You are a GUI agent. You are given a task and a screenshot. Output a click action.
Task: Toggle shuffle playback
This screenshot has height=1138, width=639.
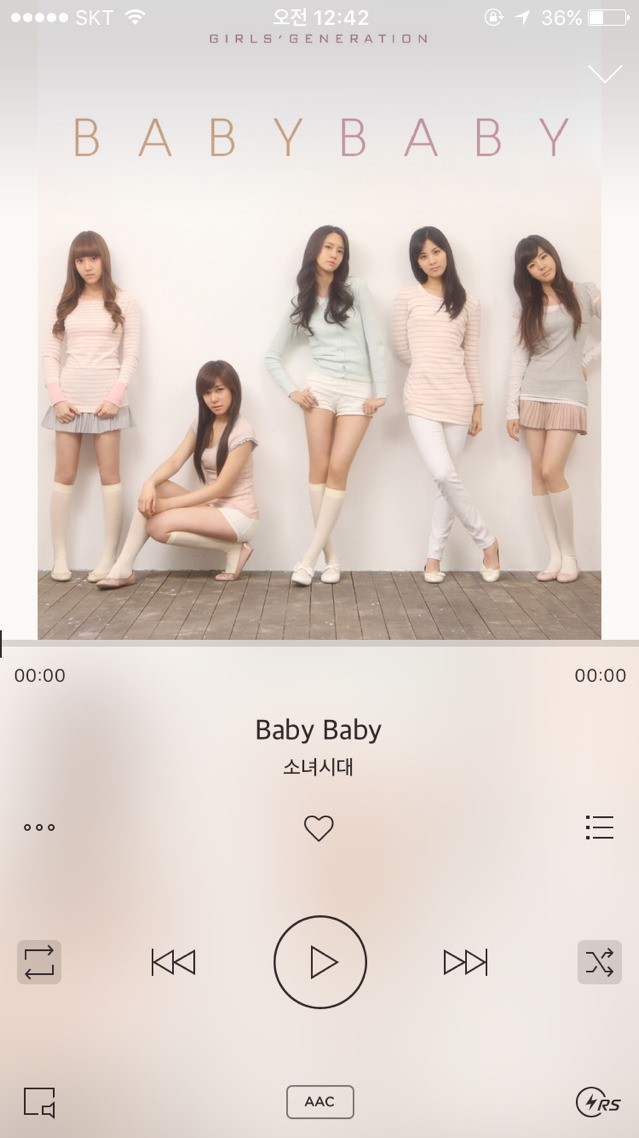599,962
